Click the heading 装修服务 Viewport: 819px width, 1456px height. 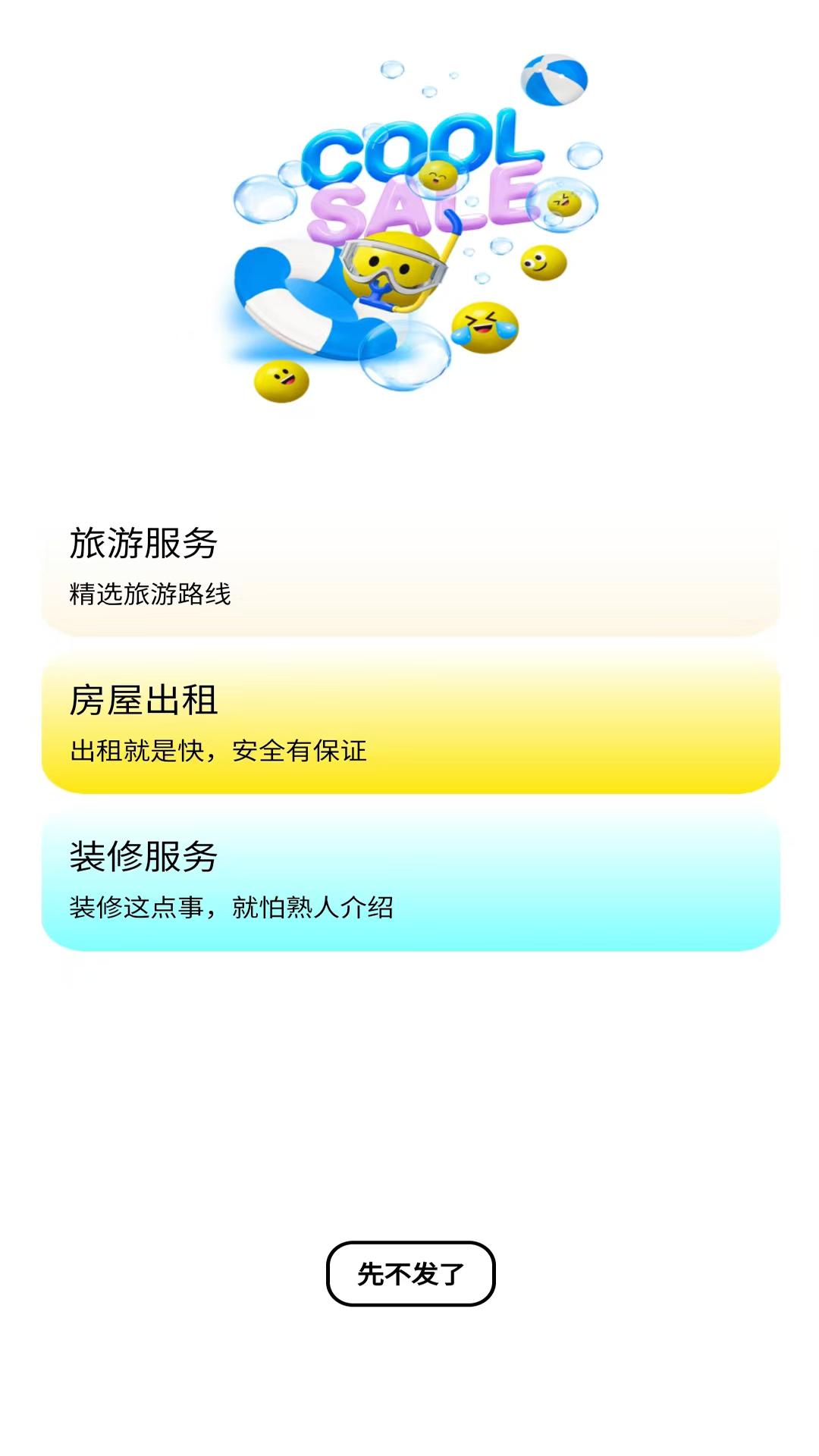tap(143, 858)
